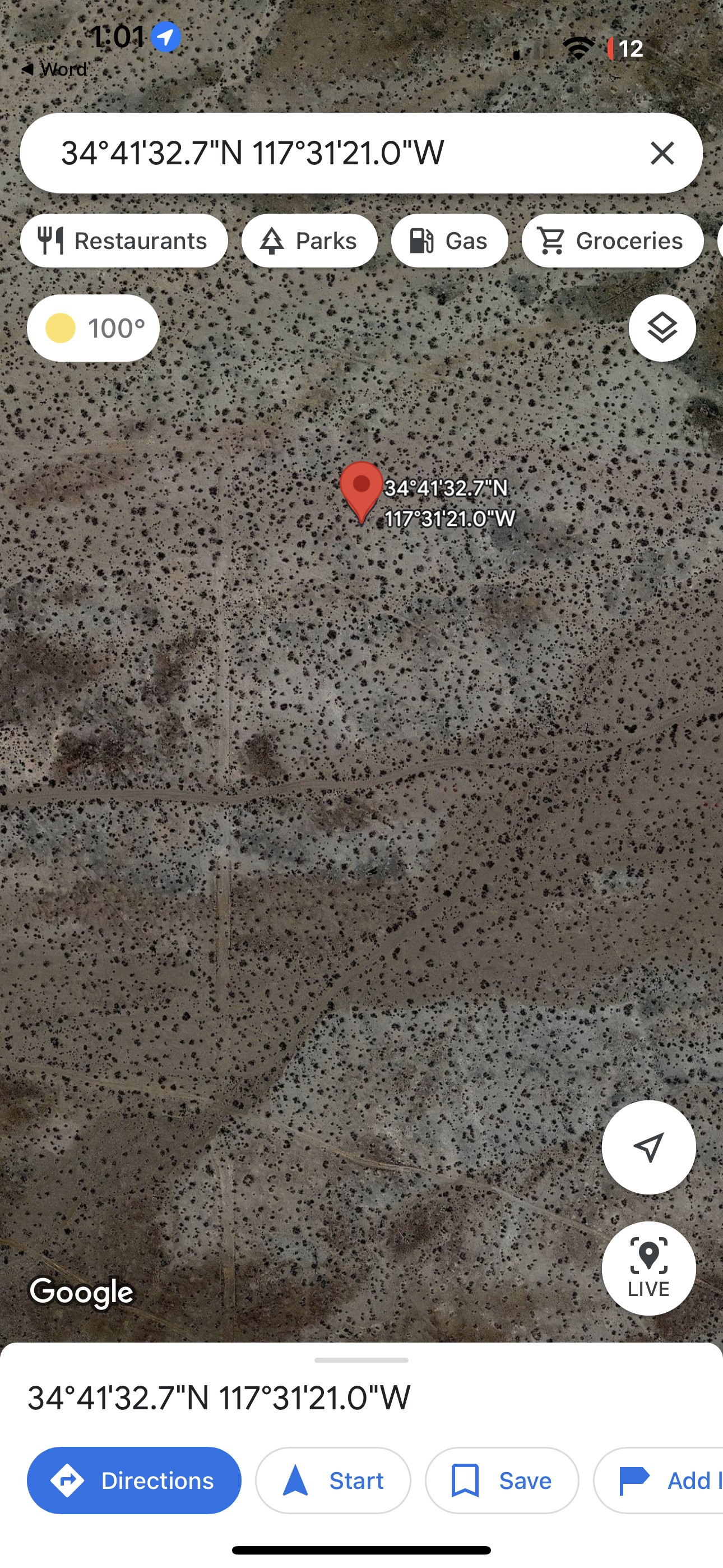Save this location
This screenshot has width=723, height=1568.
(502, 1480)
